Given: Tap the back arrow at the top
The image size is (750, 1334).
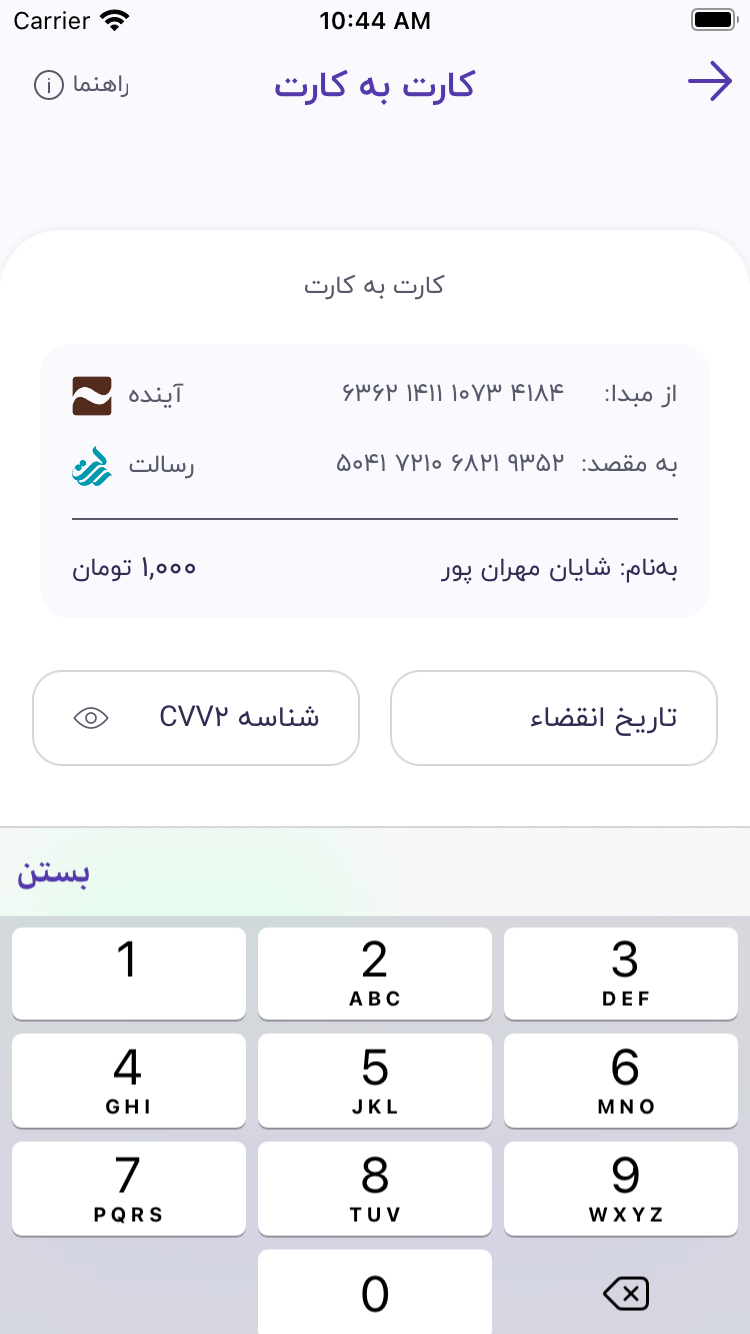Looking at the screenshot, I should (710, 82).
